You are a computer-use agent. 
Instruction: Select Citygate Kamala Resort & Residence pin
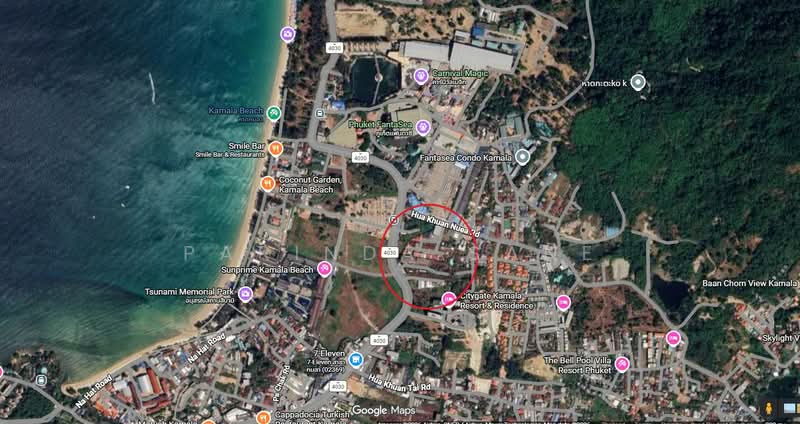[x=449, y=299]
